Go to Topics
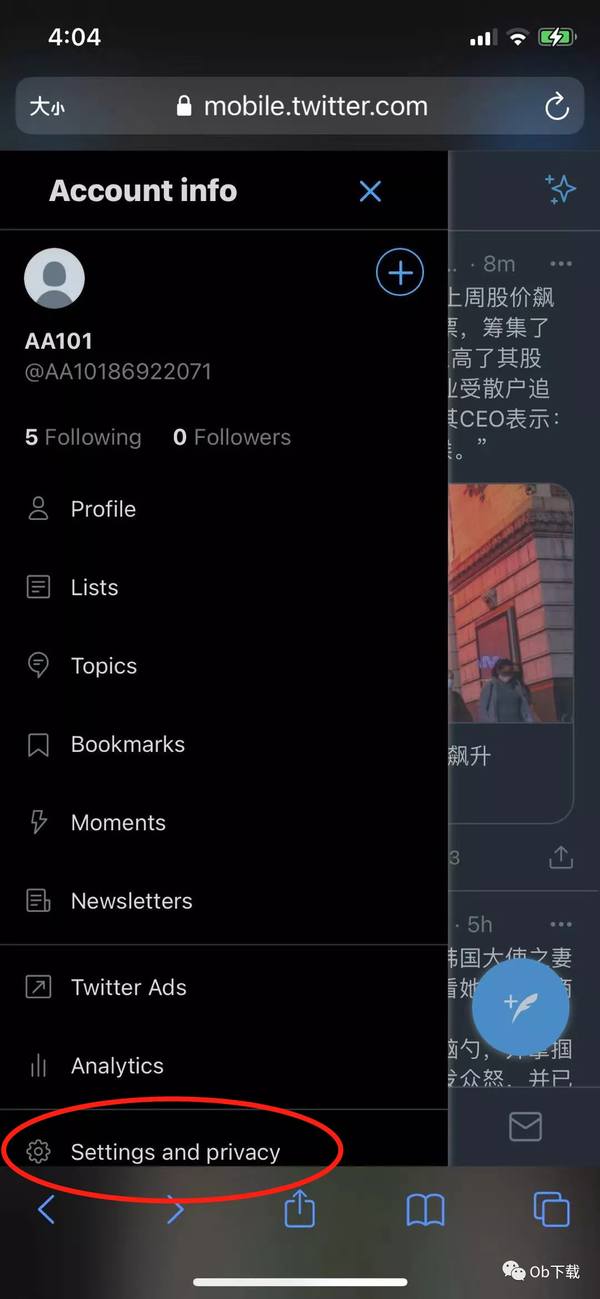Screen dimensions: 600x1299 tap(103, 666)
